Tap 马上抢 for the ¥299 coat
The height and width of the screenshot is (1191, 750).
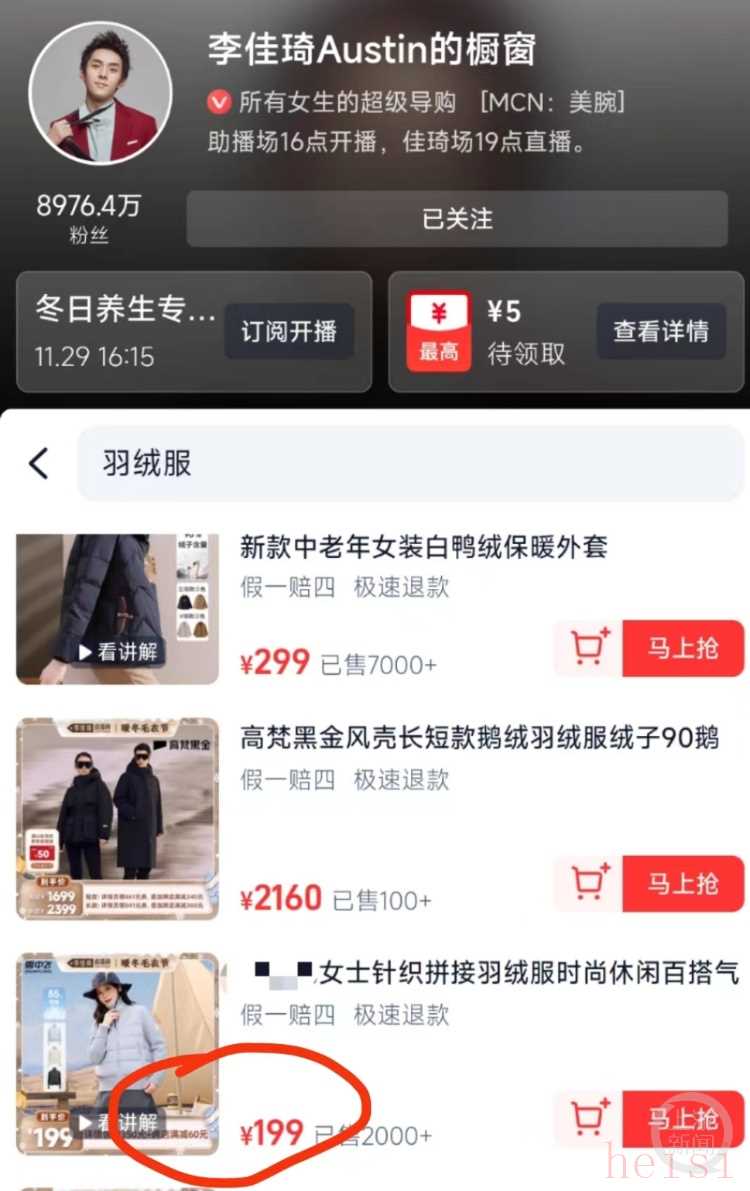coord(683,649)
